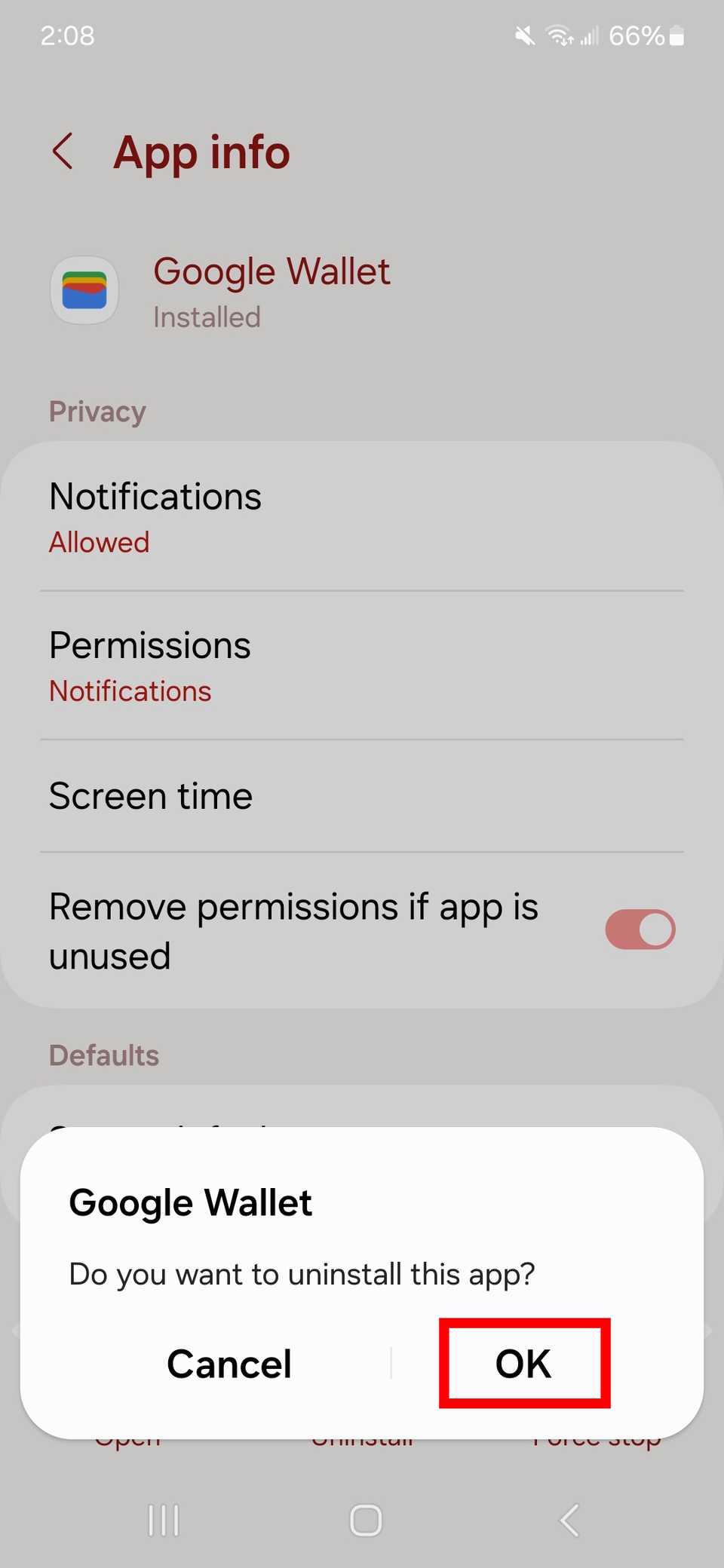The width and height of the screenshot is (724, 1568).
Task: Tap Cancel in the uninstall dialog
Action: (229, 1363)
